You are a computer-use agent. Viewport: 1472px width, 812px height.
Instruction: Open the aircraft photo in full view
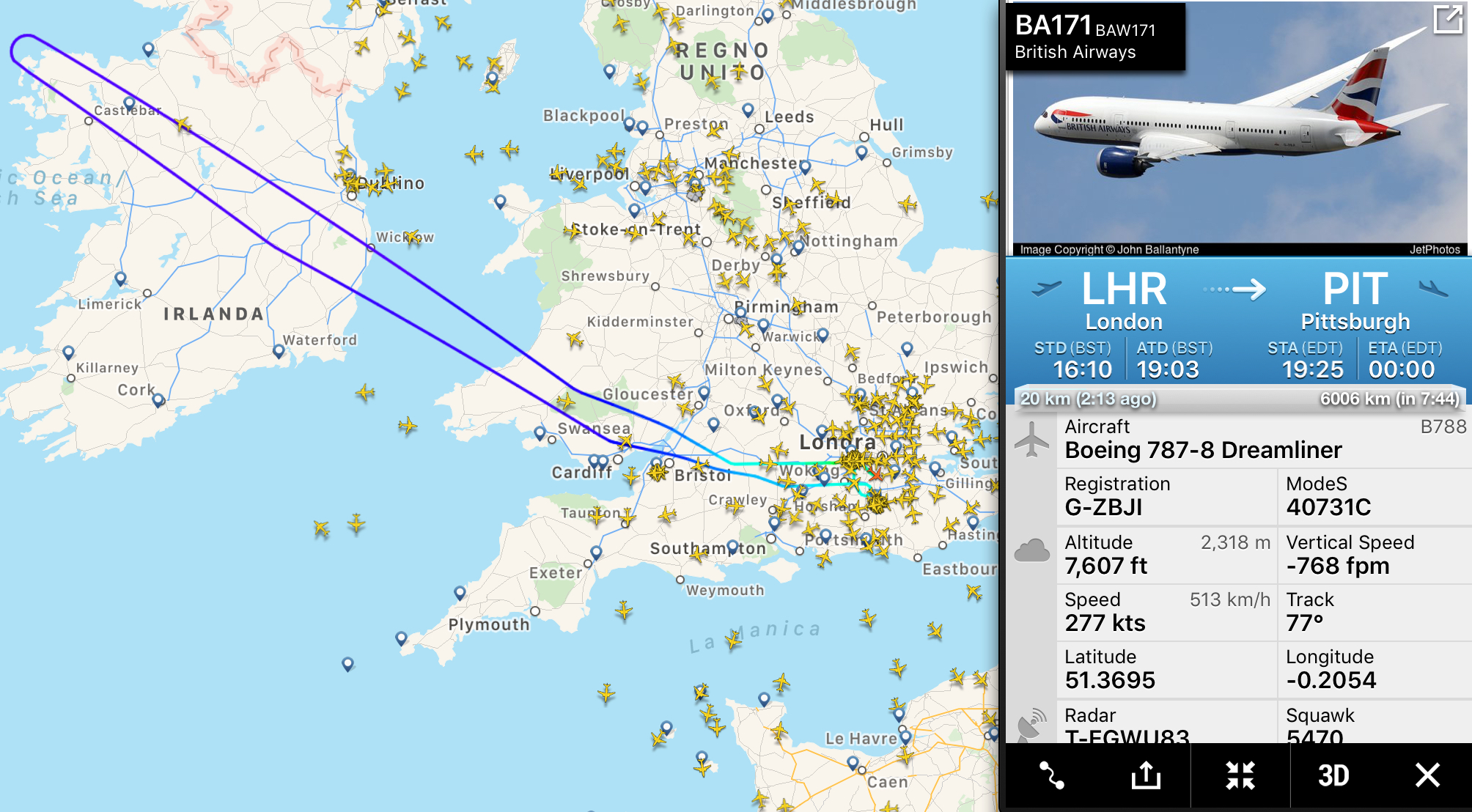point(1447,20)
